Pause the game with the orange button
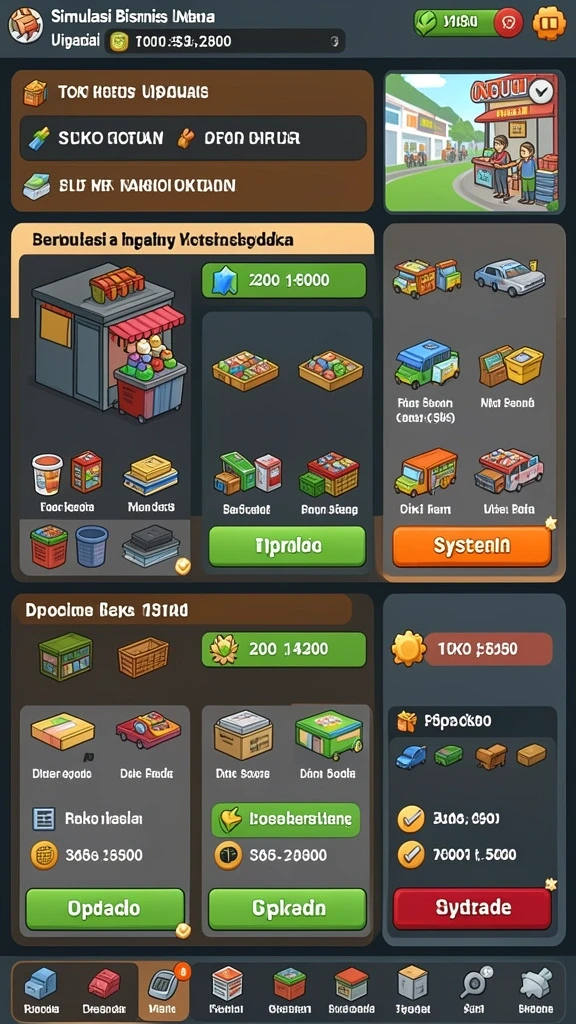 click(x=548, y=24)
